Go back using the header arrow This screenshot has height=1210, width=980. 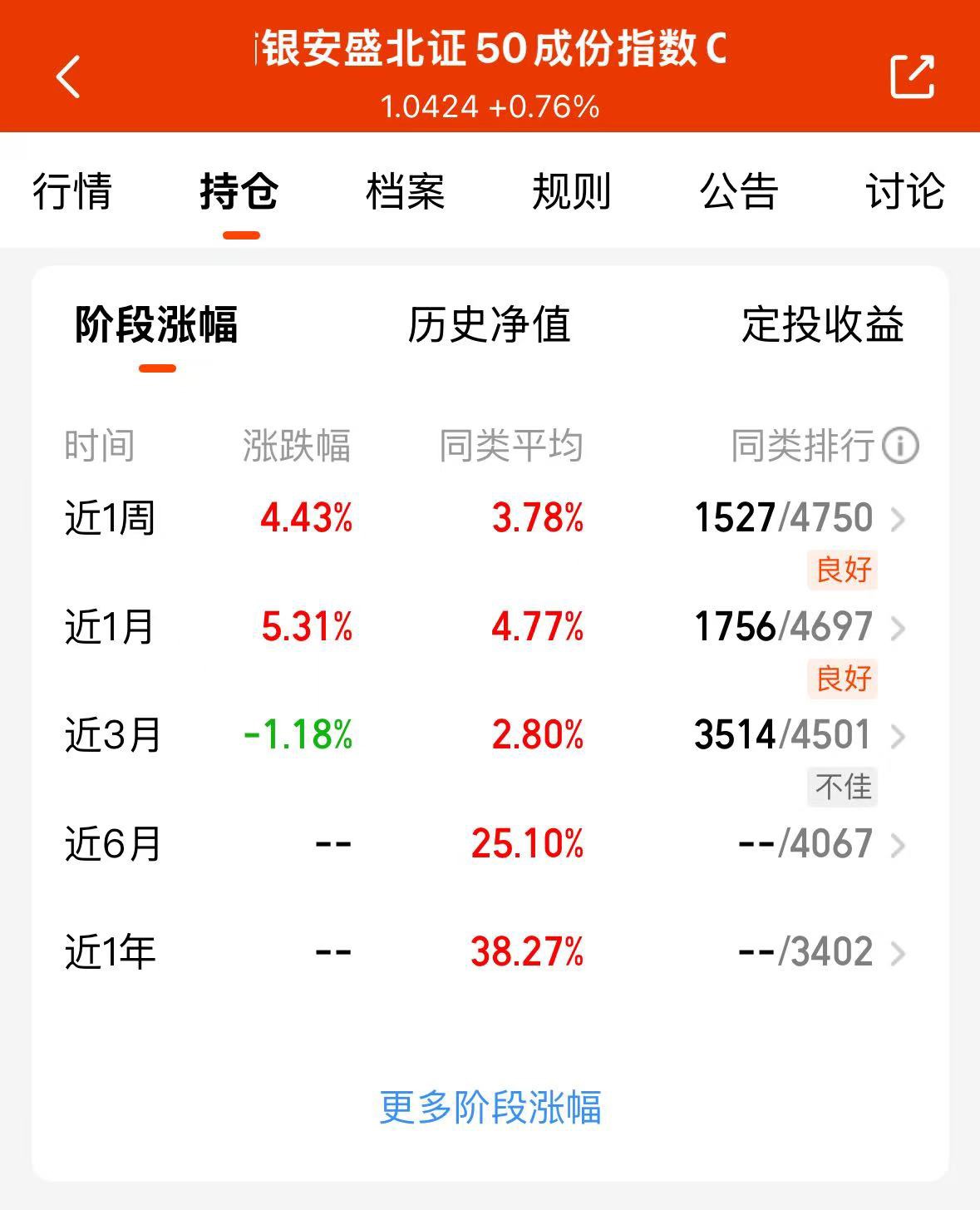click(68, 77)
